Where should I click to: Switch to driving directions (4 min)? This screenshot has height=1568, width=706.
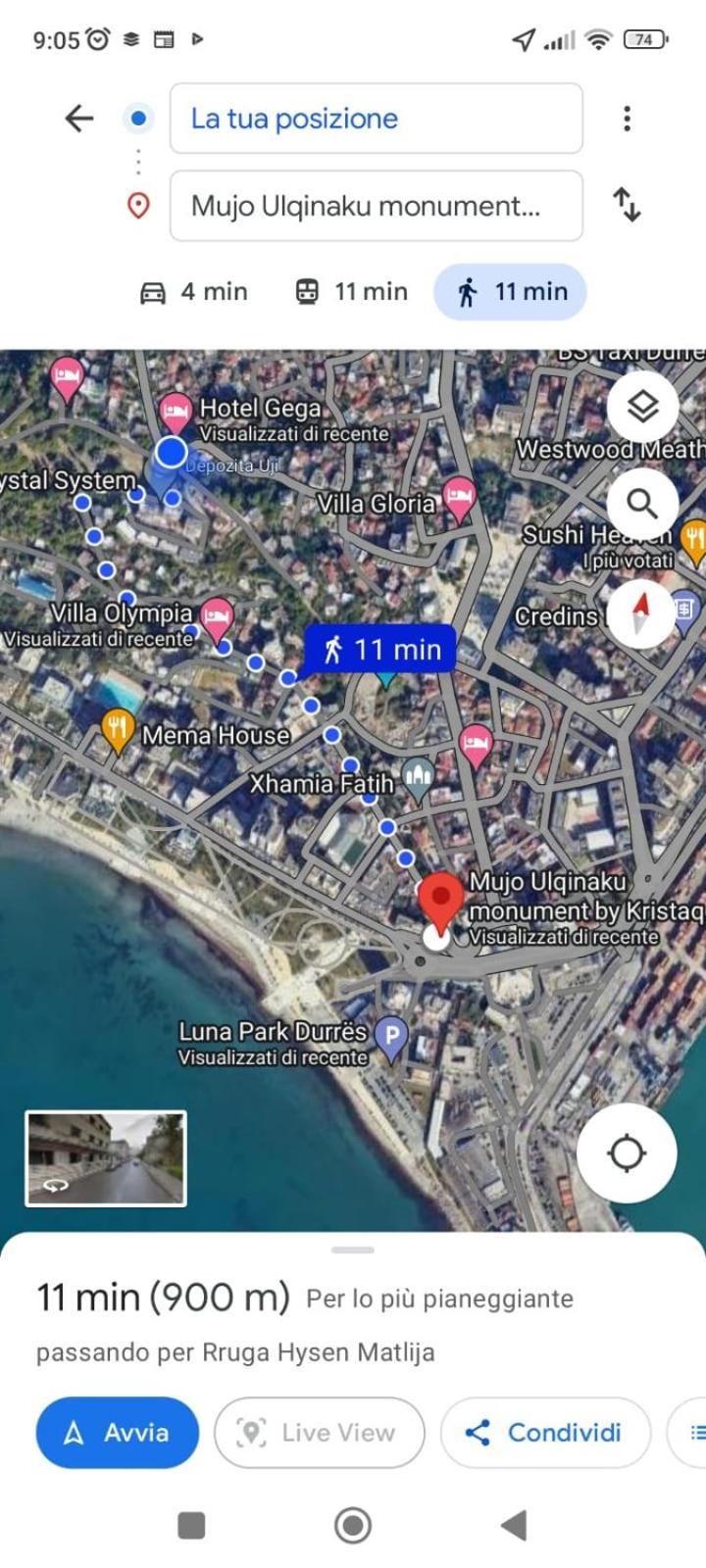tap(194, 292)
